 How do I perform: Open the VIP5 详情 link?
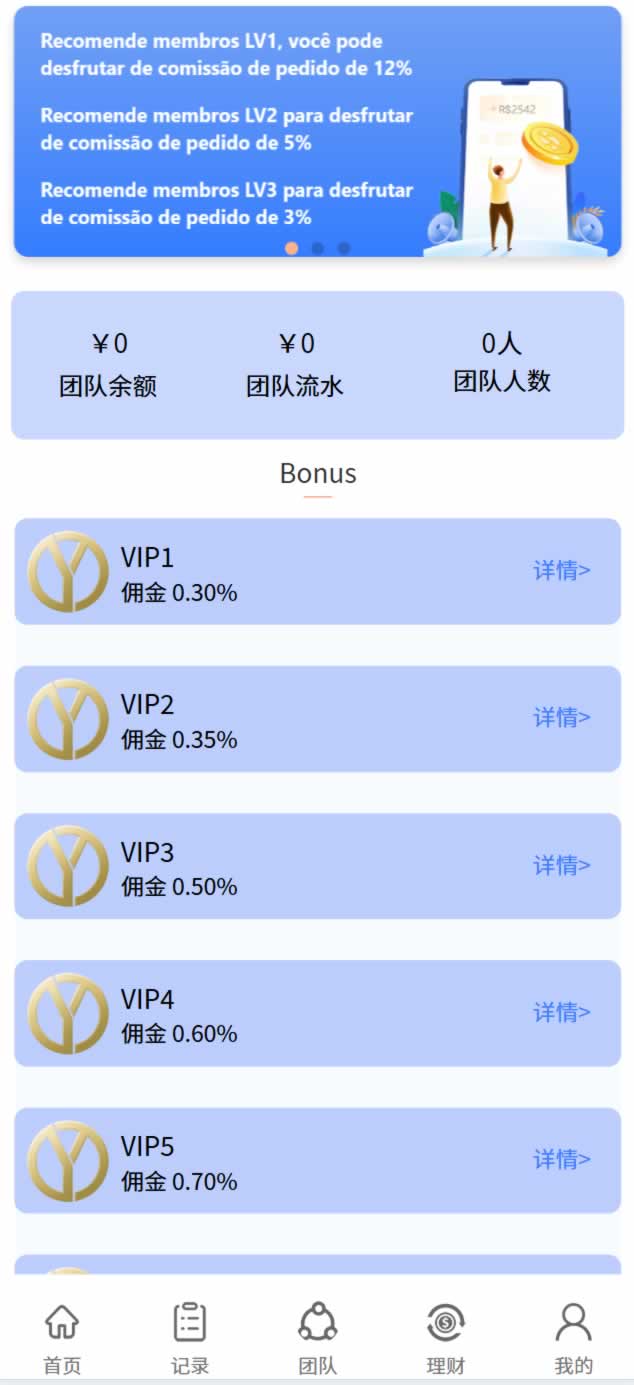coord(561,1159)
